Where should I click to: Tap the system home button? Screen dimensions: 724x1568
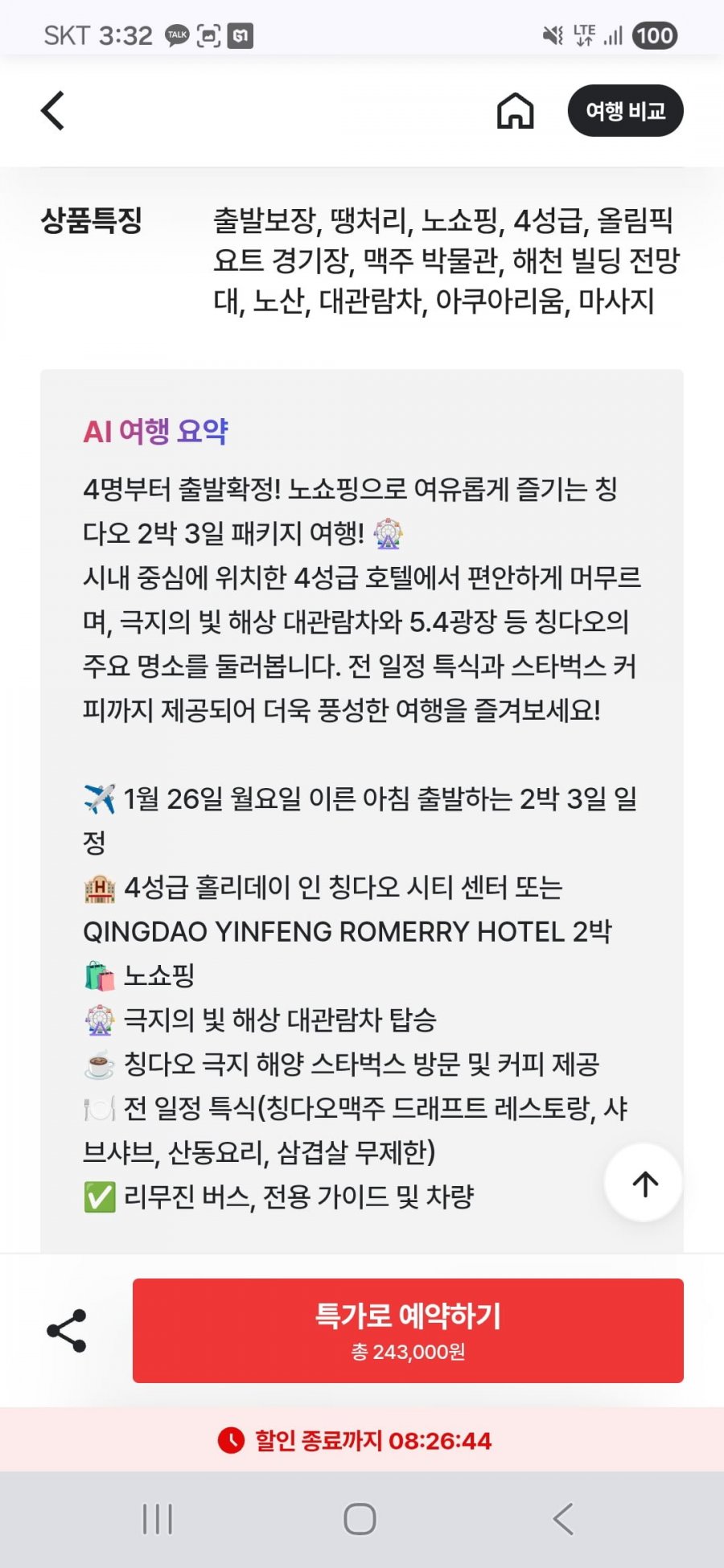(x=360, y=1519)
